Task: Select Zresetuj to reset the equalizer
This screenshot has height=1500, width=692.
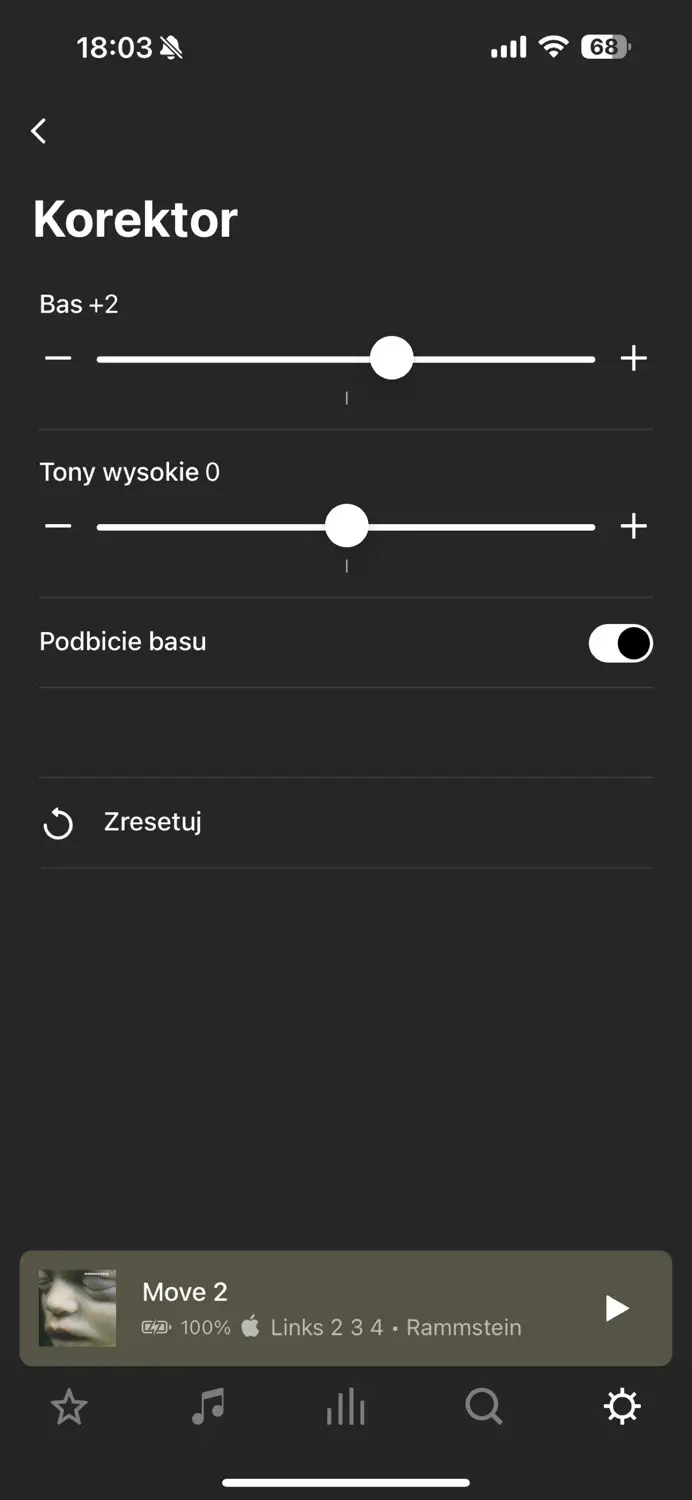Action: tap(152, 823)
